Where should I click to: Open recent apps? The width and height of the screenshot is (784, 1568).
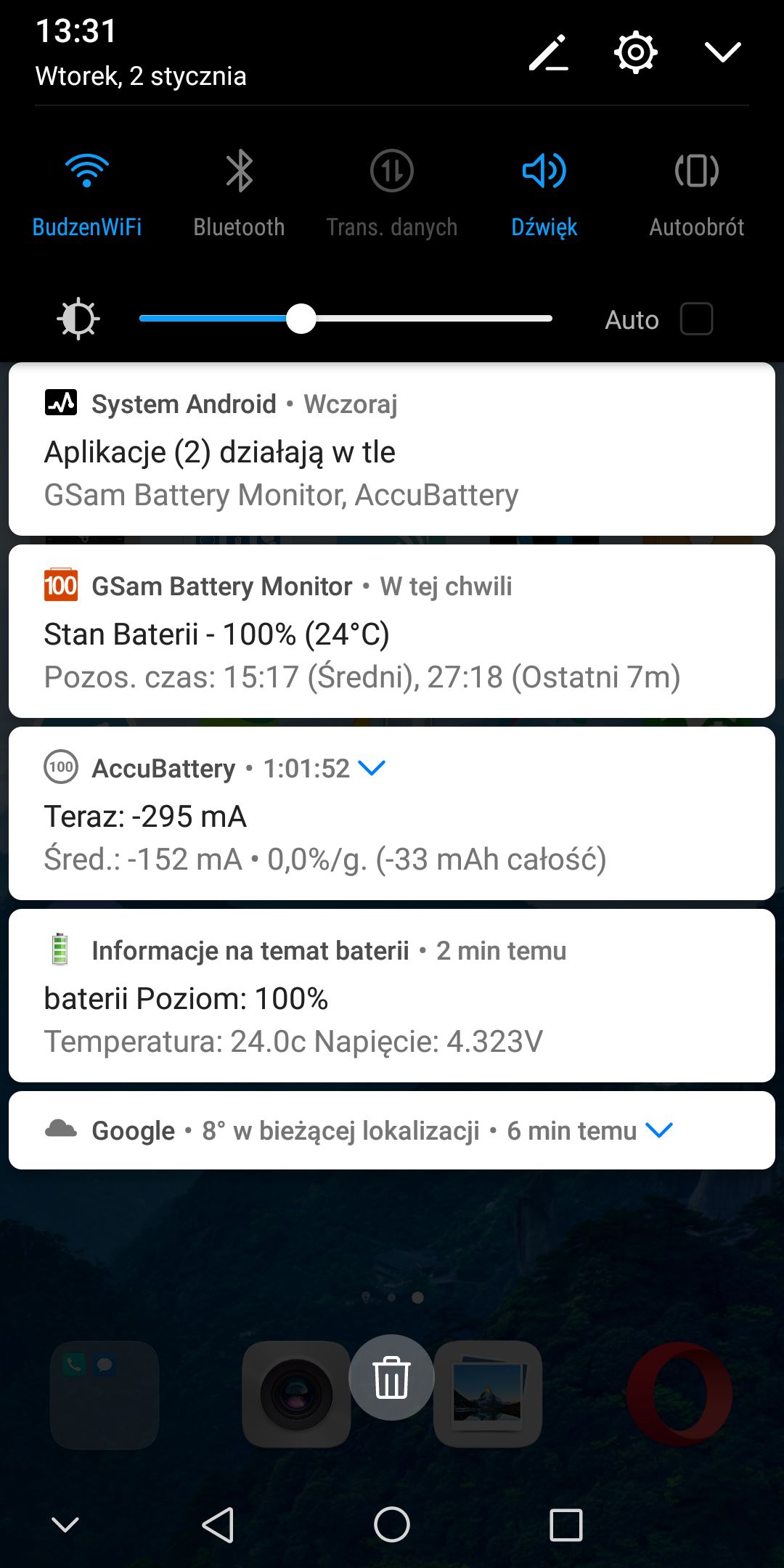click(566, 1524)
